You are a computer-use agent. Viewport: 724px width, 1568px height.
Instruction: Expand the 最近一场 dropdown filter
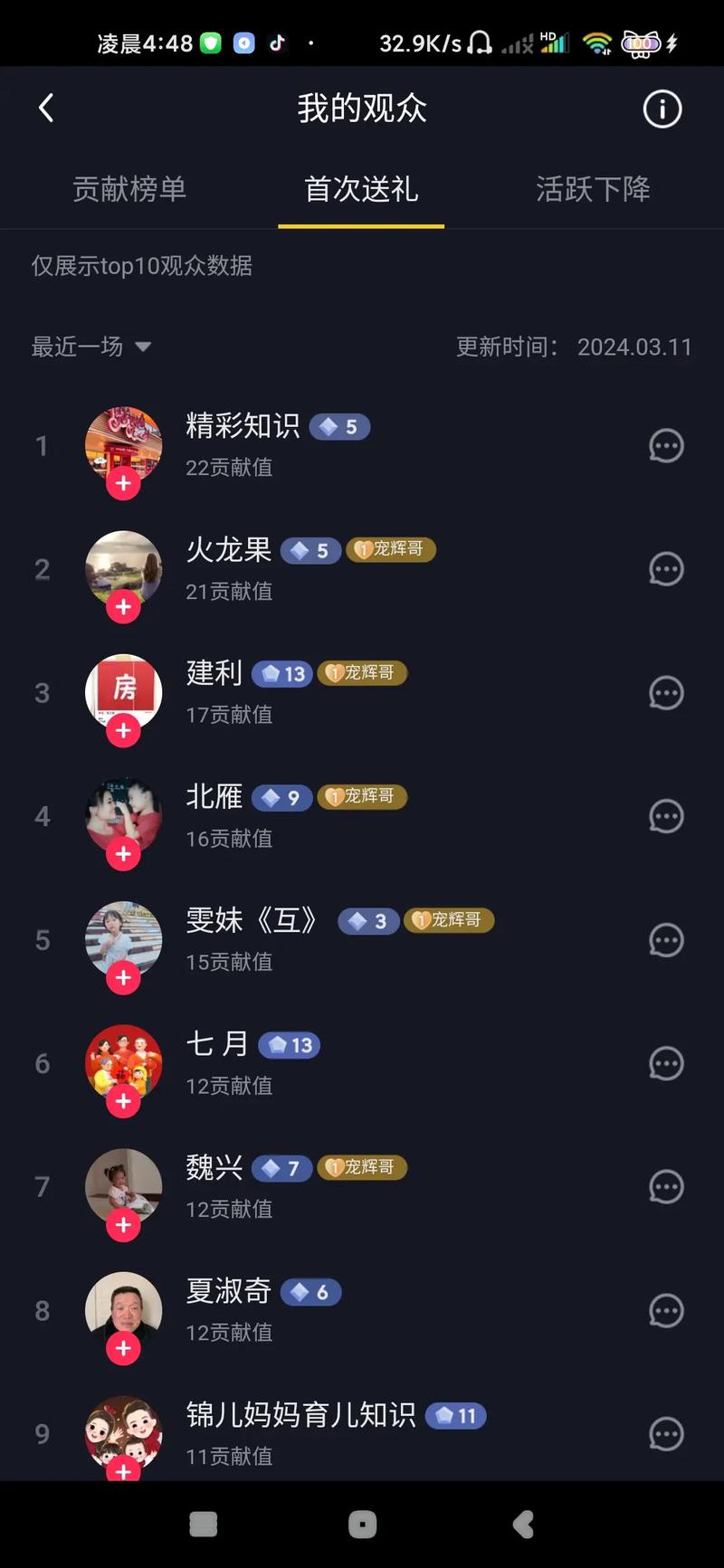pyautogui.click(x=91, y=347)
